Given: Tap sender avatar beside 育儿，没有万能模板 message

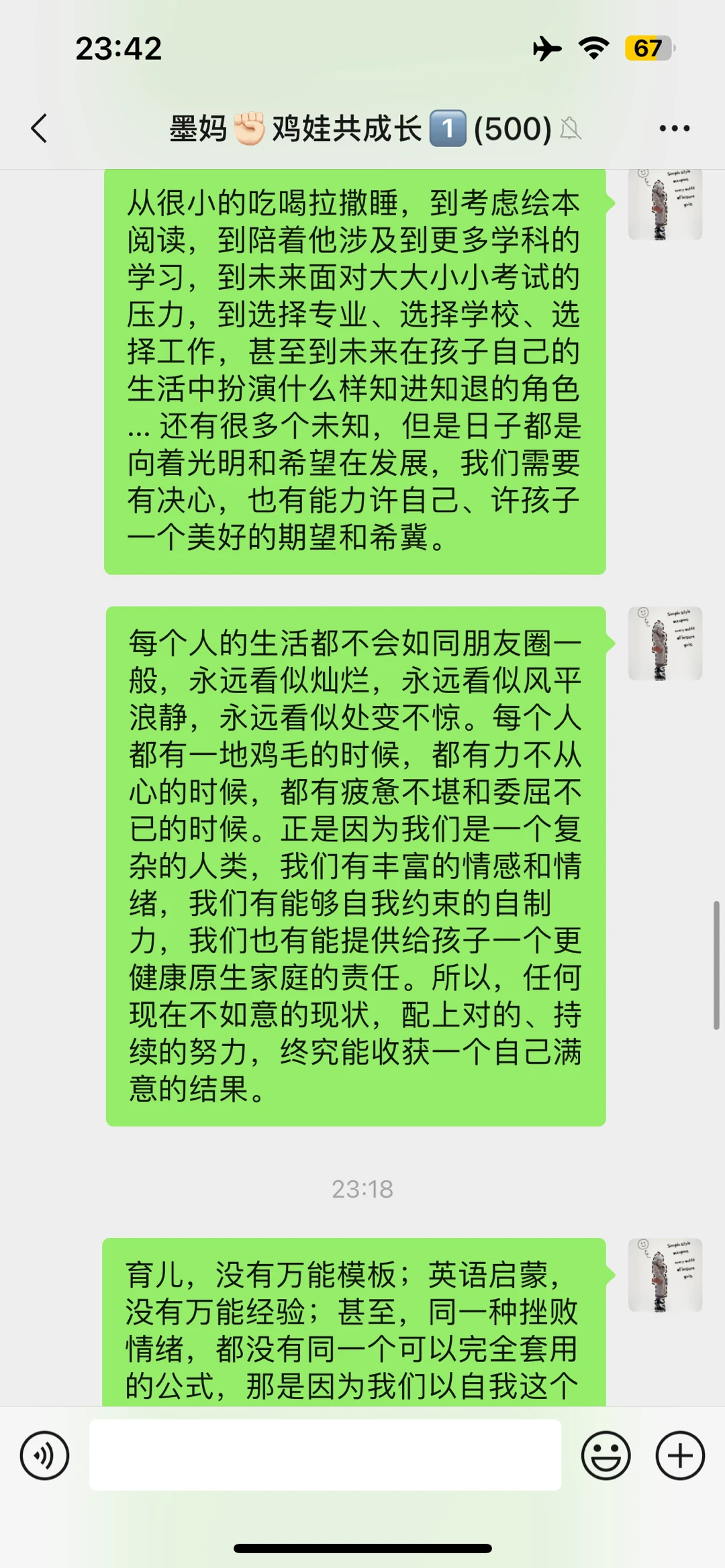Looking at the screenshot, I should pos(665,1274).
